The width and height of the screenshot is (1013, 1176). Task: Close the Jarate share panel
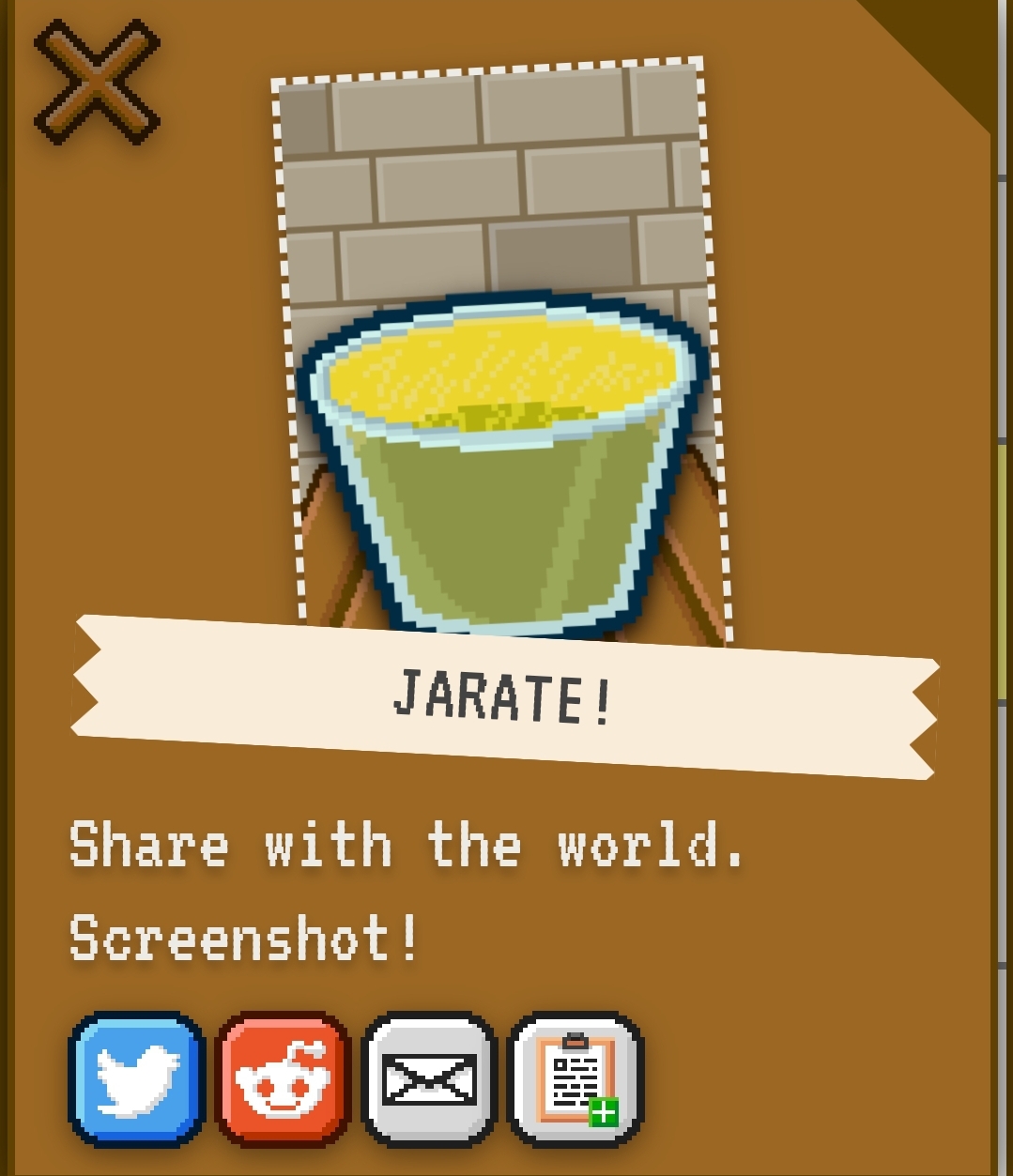click(97, 83)
